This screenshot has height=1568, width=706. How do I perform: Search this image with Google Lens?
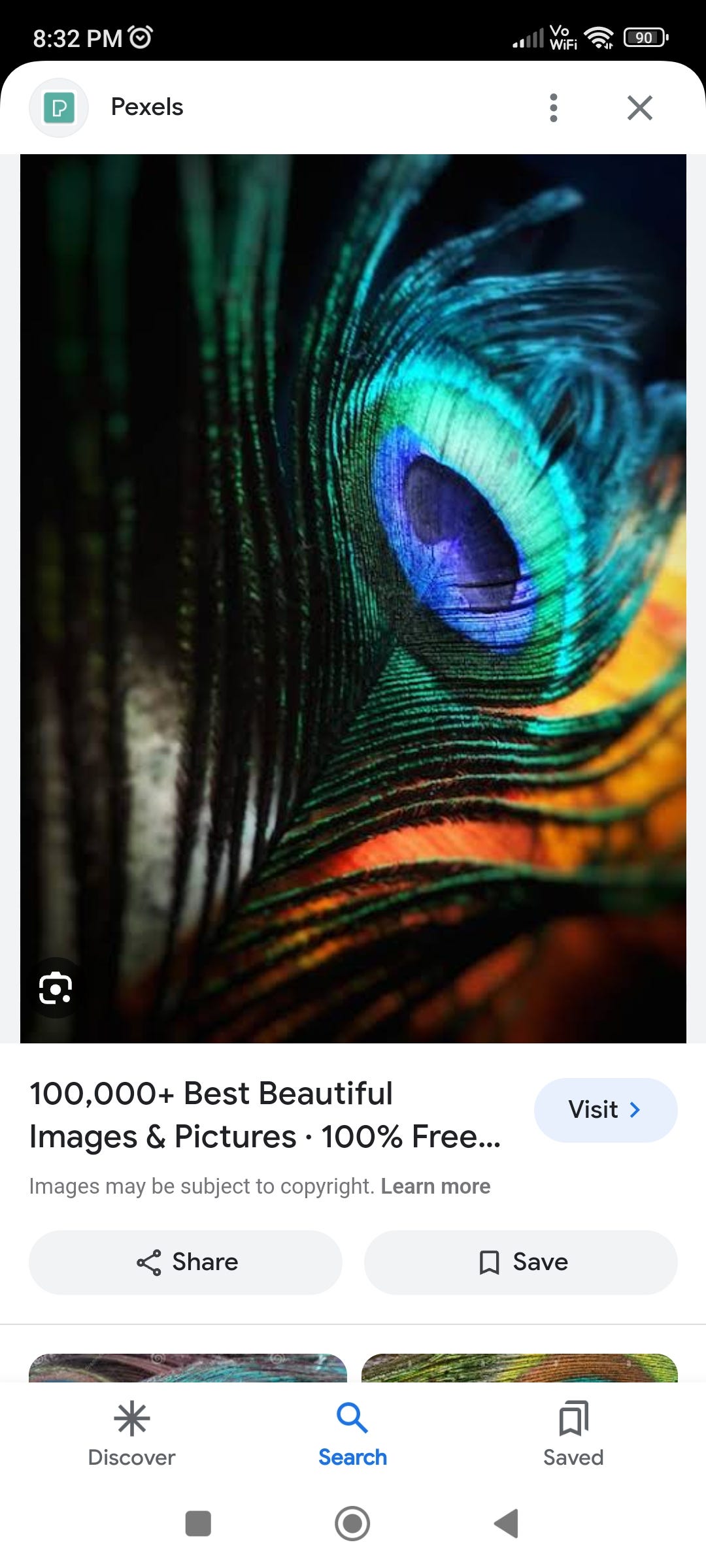[x=56, y=988]
